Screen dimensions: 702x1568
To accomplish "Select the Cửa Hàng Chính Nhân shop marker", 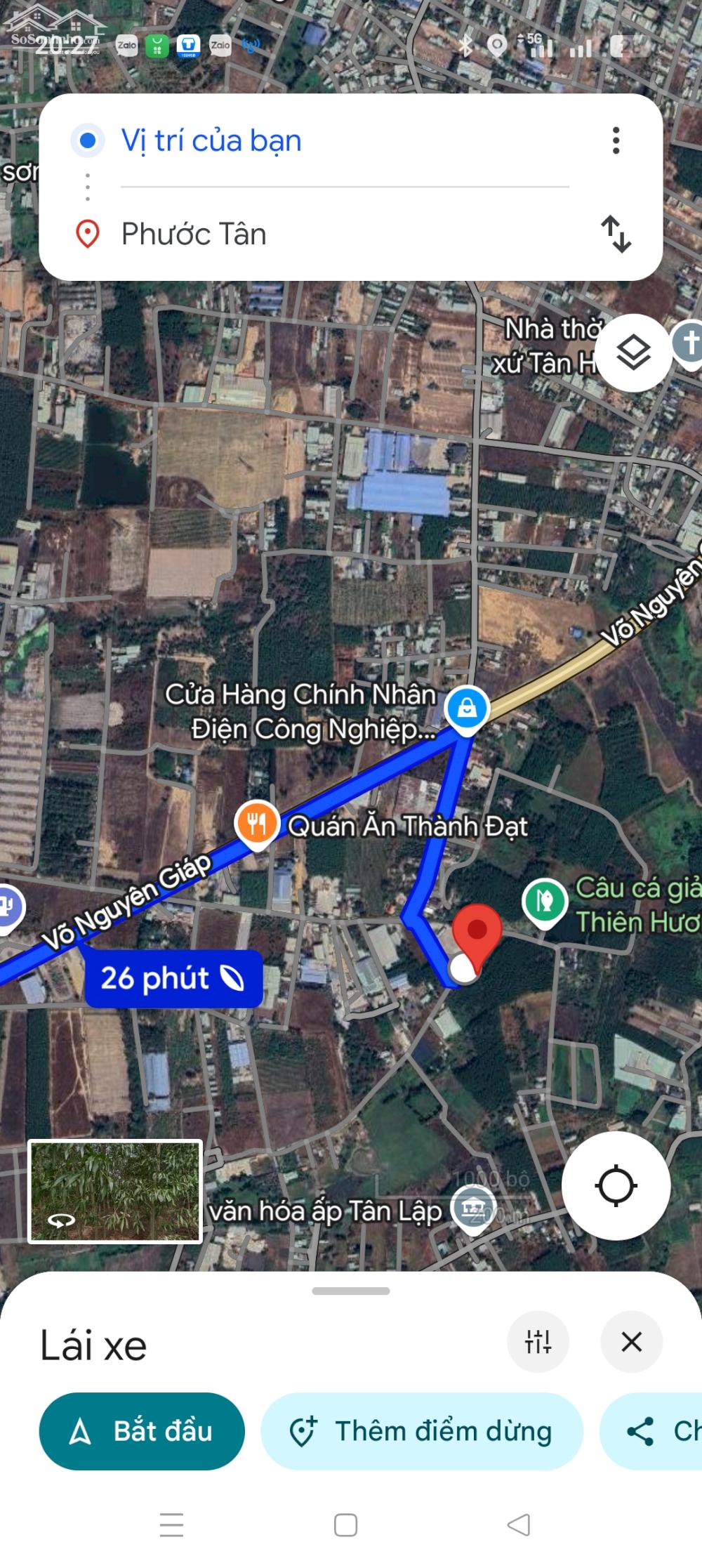I will [467, 709].
